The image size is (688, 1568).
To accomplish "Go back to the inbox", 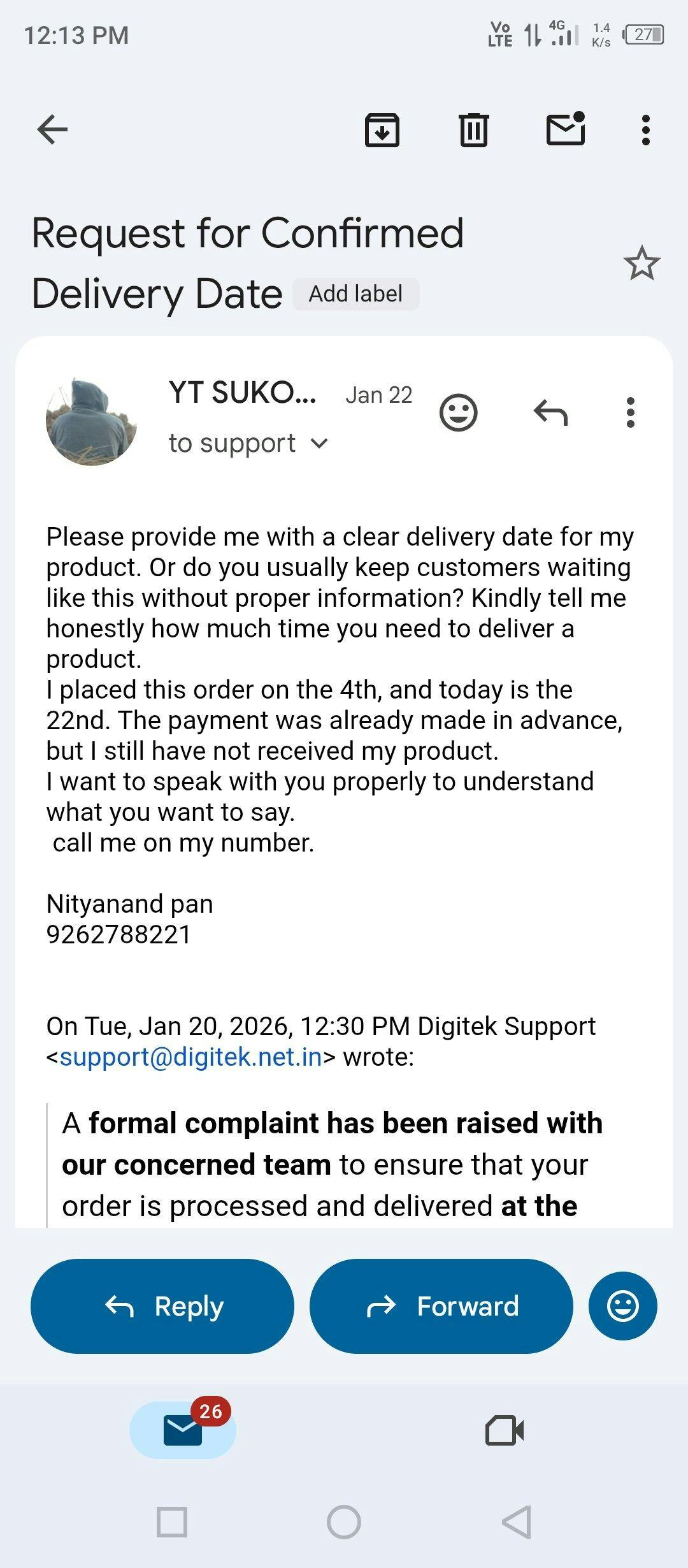I will [x=52, y=130].
